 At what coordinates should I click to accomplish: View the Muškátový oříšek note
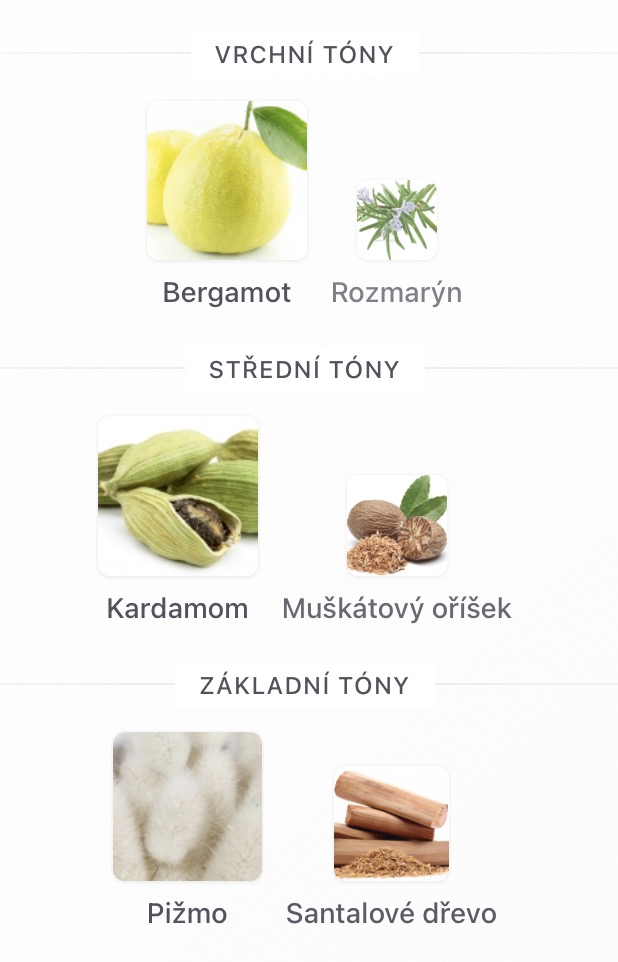point(397,525)
